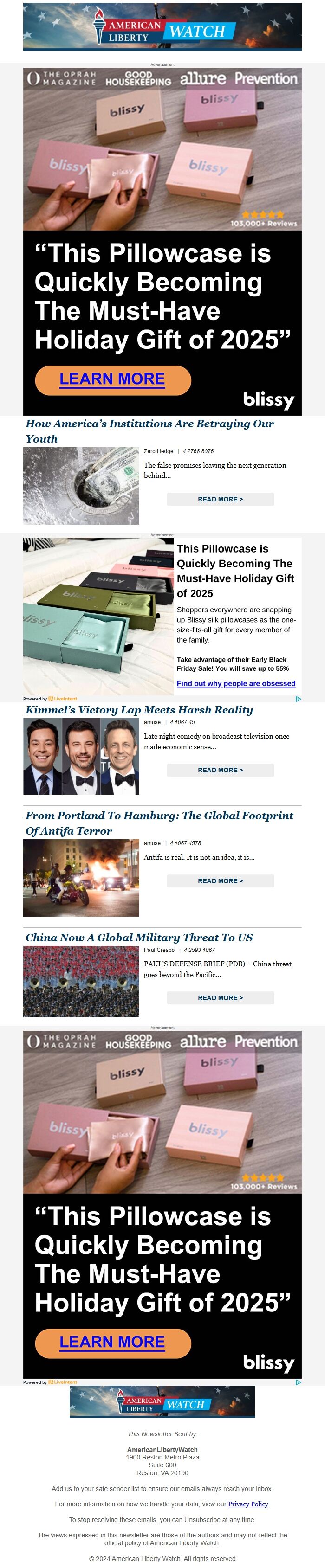Tap the first LEARN MORE ad button
This screenshot has height=1568, width=325.
pyautogui.click(x=113, y=380)
